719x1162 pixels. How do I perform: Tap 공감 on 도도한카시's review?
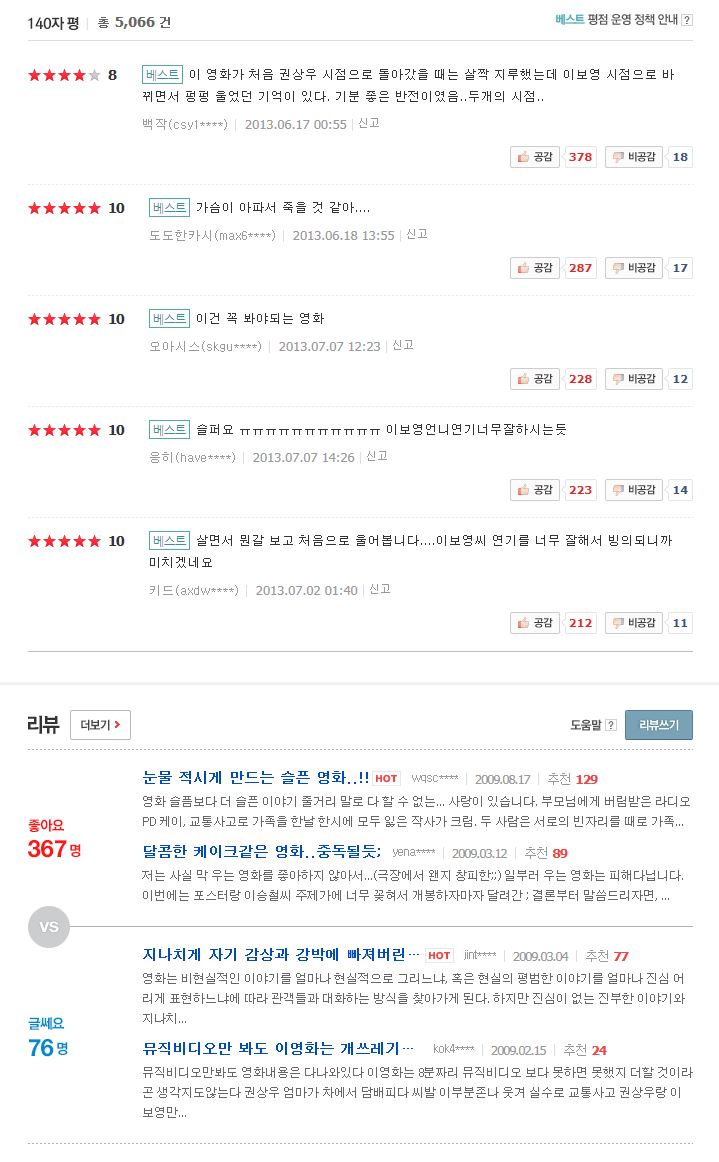[x=535, y=268]
